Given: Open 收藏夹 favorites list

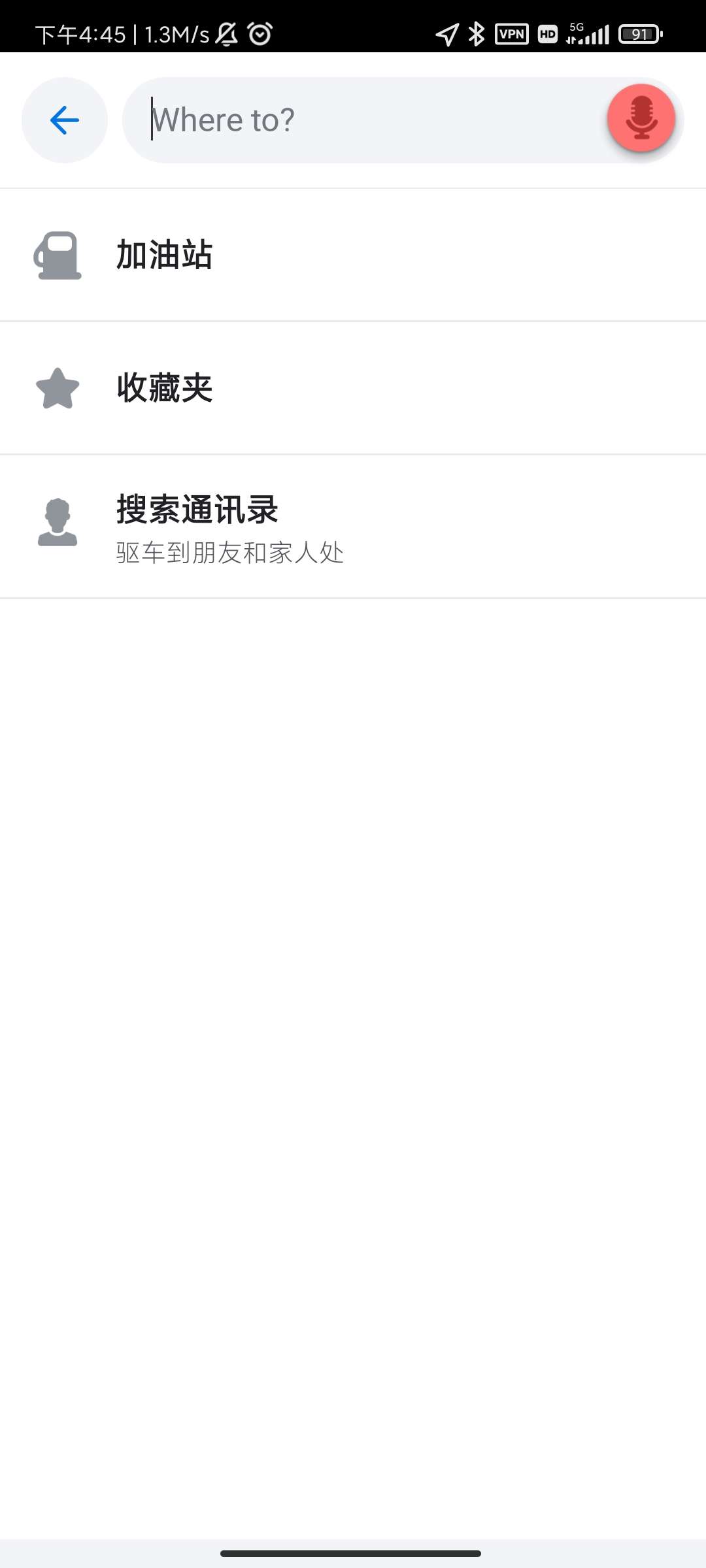Looking at the screenshot, I should pos(165,388).
